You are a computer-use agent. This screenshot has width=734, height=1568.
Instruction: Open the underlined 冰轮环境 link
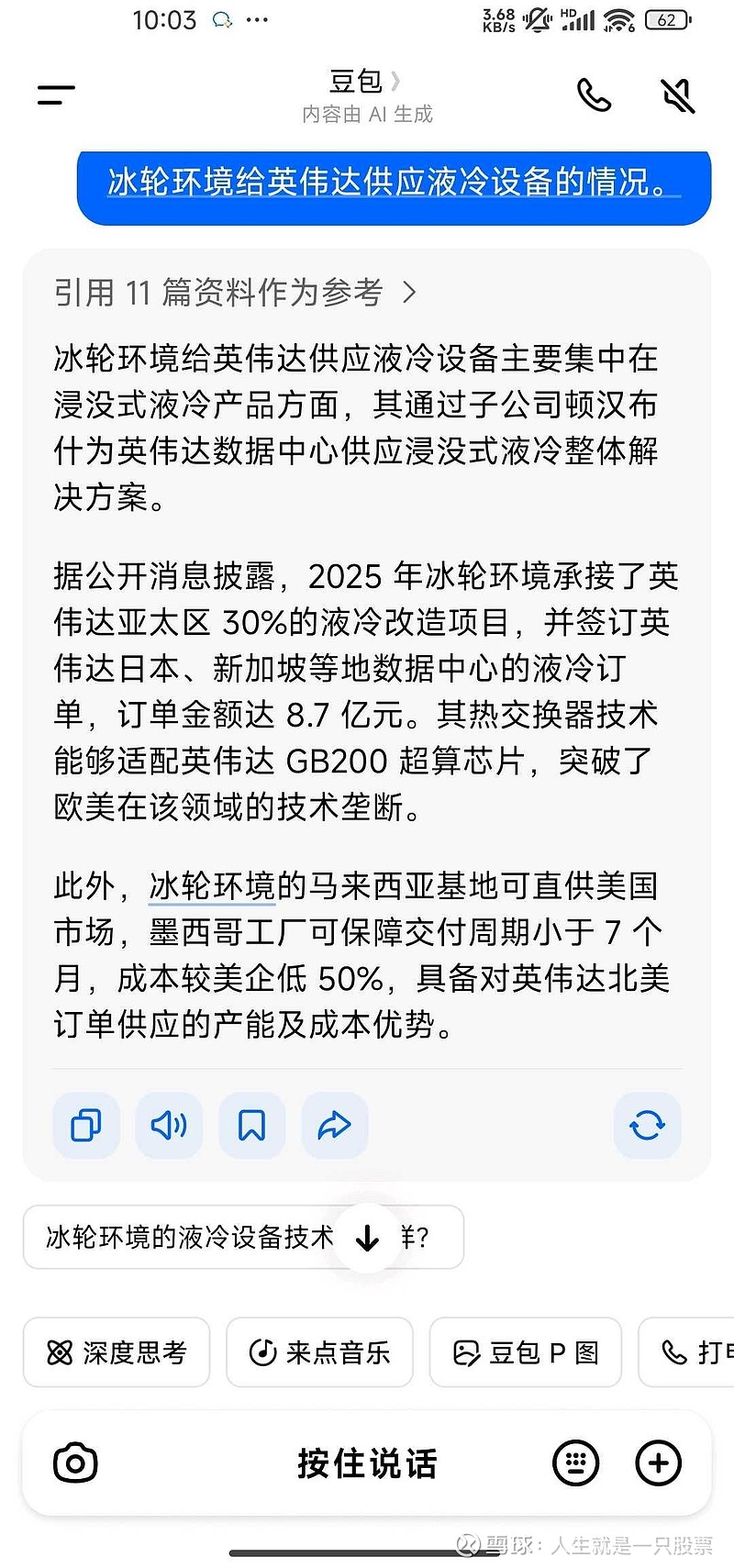212,886
